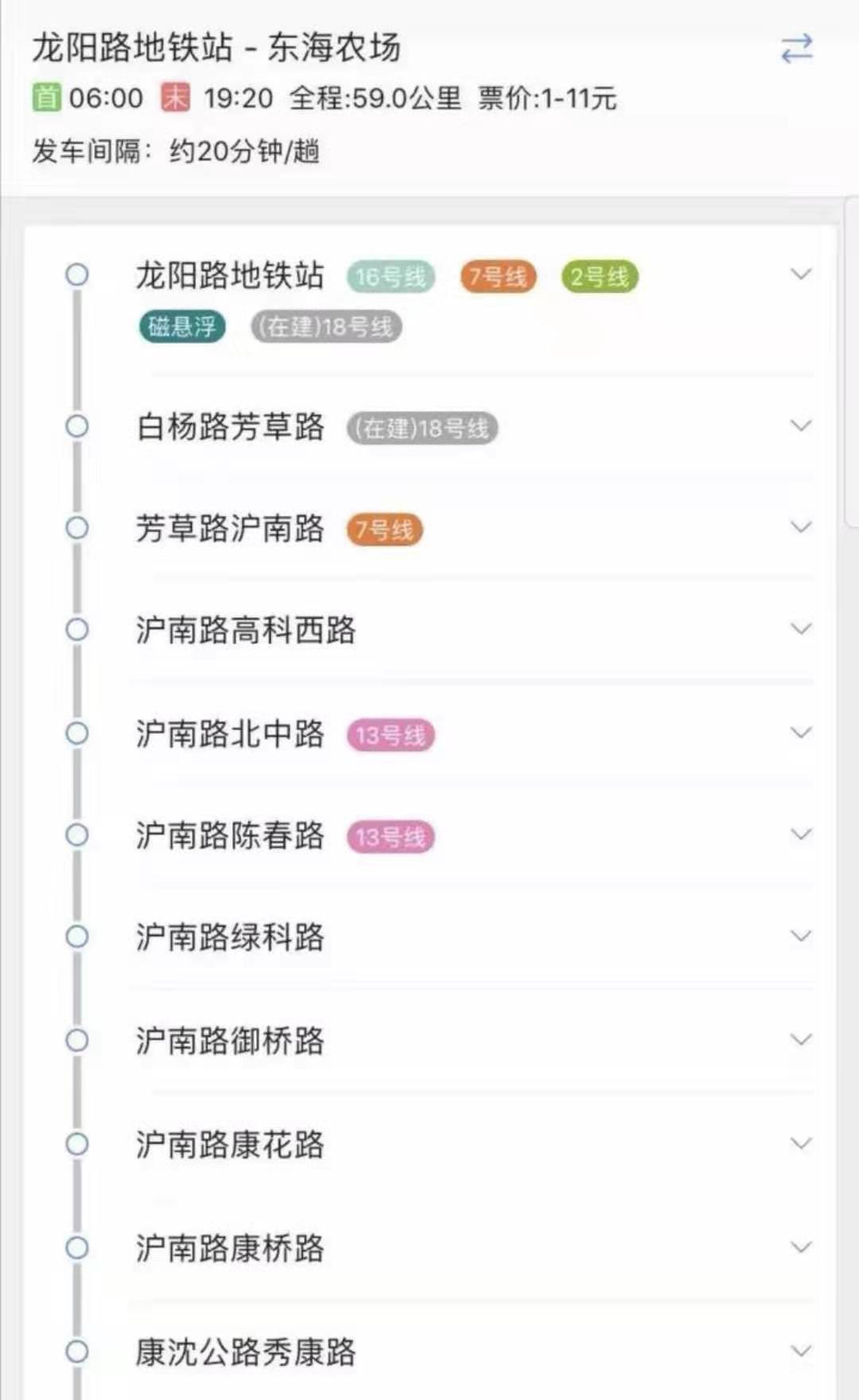This screenshot has width=859, height=1400.
Task: Expand the 沪南路康花路 stop
Action: (800, 1144)
